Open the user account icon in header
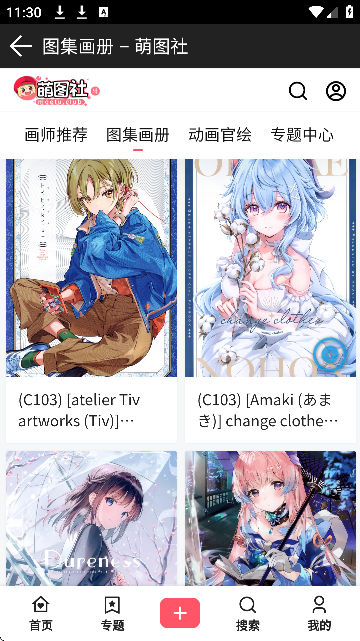This screenshot has width=360, height=641. click(x=335, y=91)
